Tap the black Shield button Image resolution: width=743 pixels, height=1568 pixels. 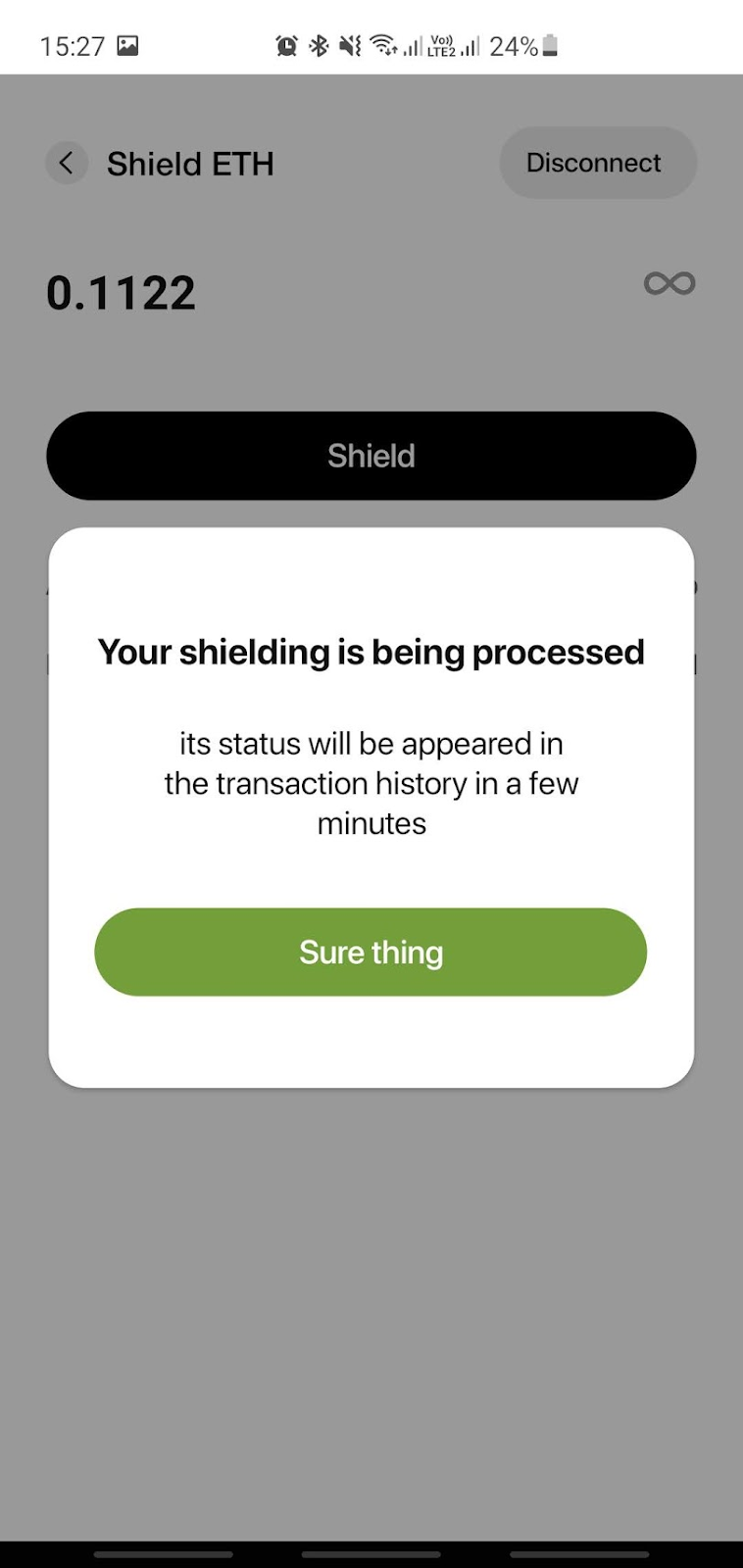point(371,456)
